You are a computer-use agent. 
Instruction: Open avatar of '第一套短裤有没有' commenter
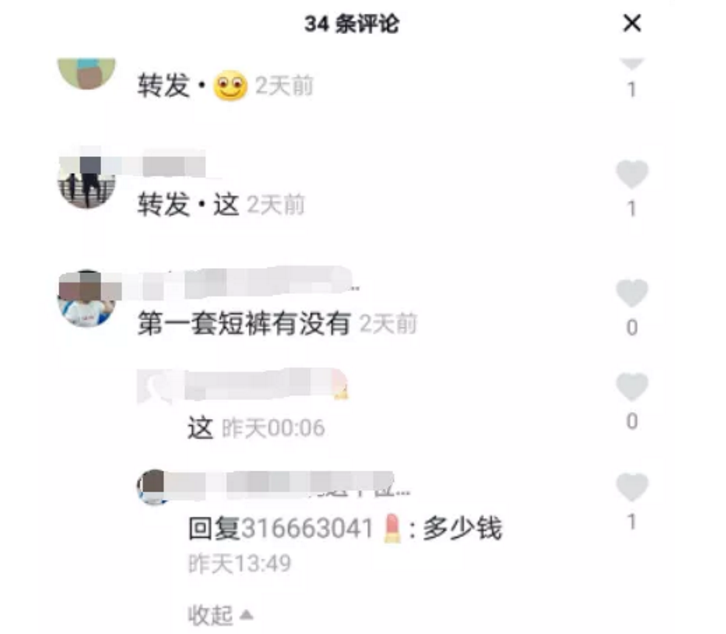tap(87, 299)
